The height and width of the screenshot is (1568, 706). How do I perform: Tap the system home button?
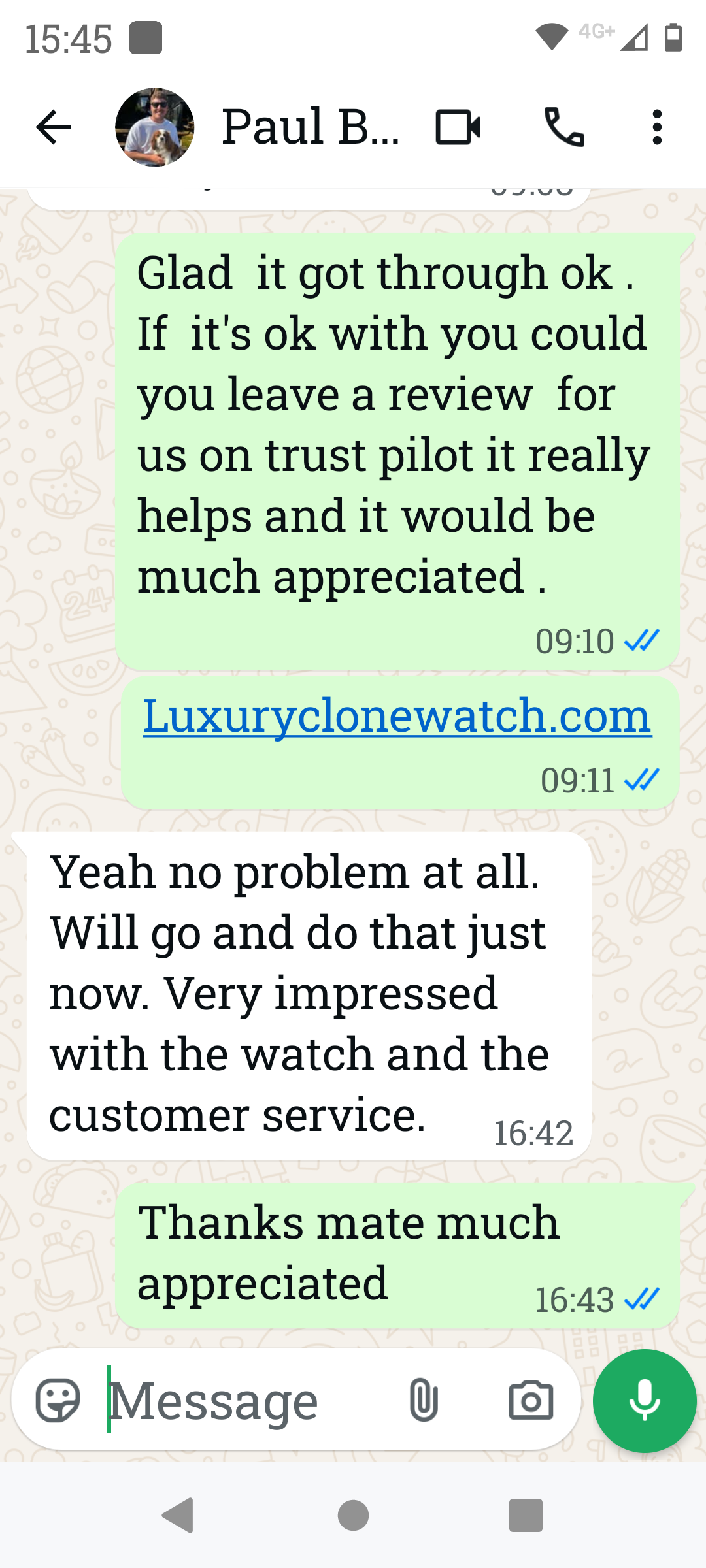point(353,1515)
